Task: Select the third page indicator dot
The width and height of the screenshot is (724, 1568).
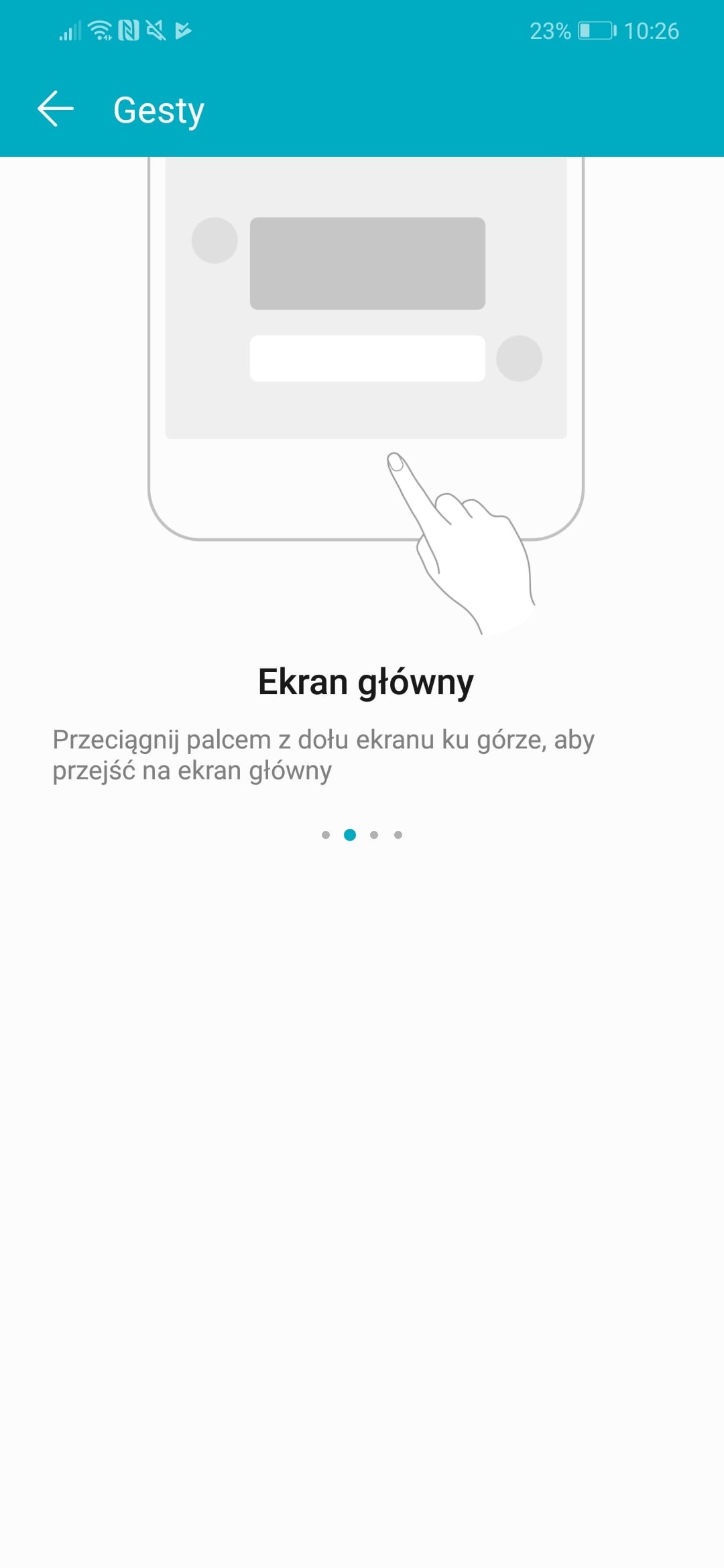Action: click(374, 835)
